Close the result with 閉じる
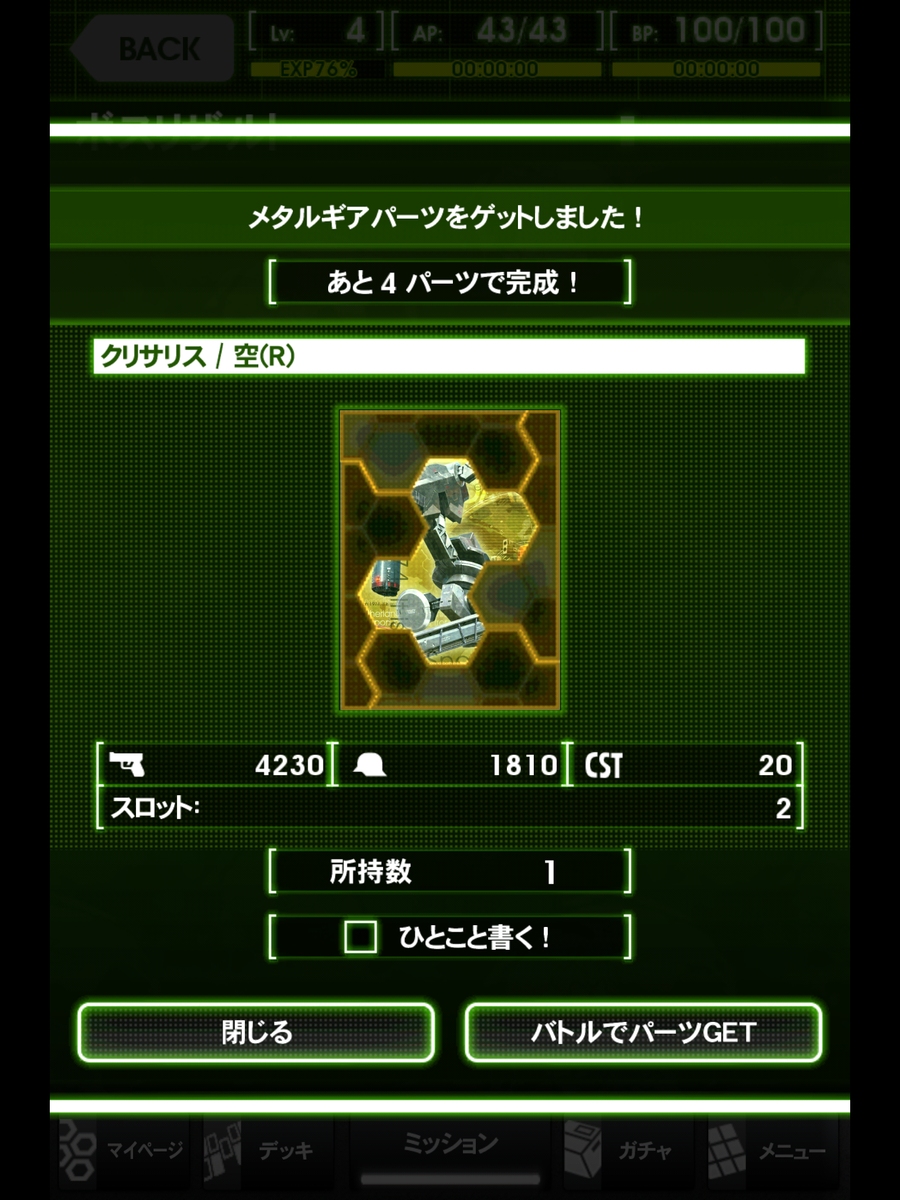This screenshot has height=1200, width=900. (x=256, y=1032)
